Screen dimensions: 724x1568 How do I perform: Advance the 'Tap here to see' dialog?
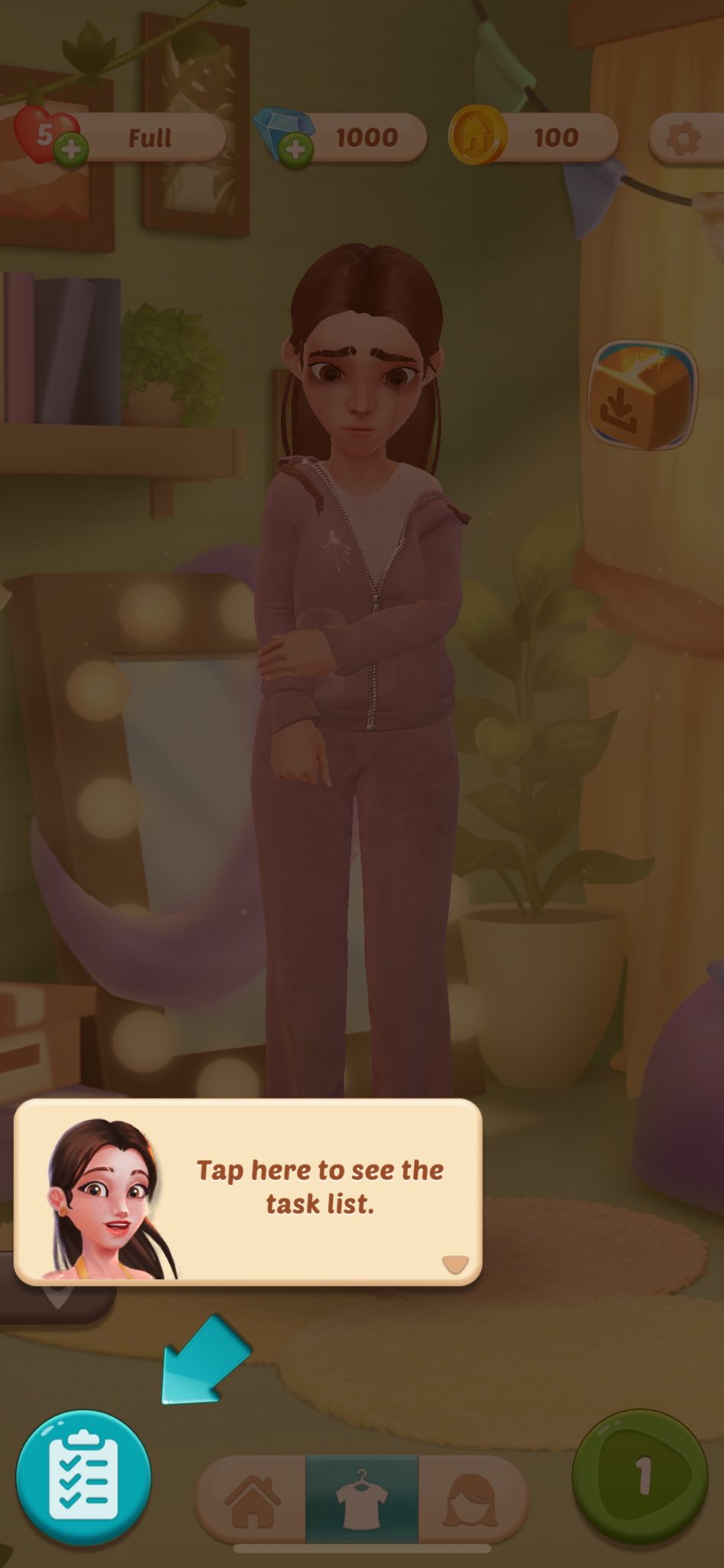pyautogui.click(x=455, y=1263)
